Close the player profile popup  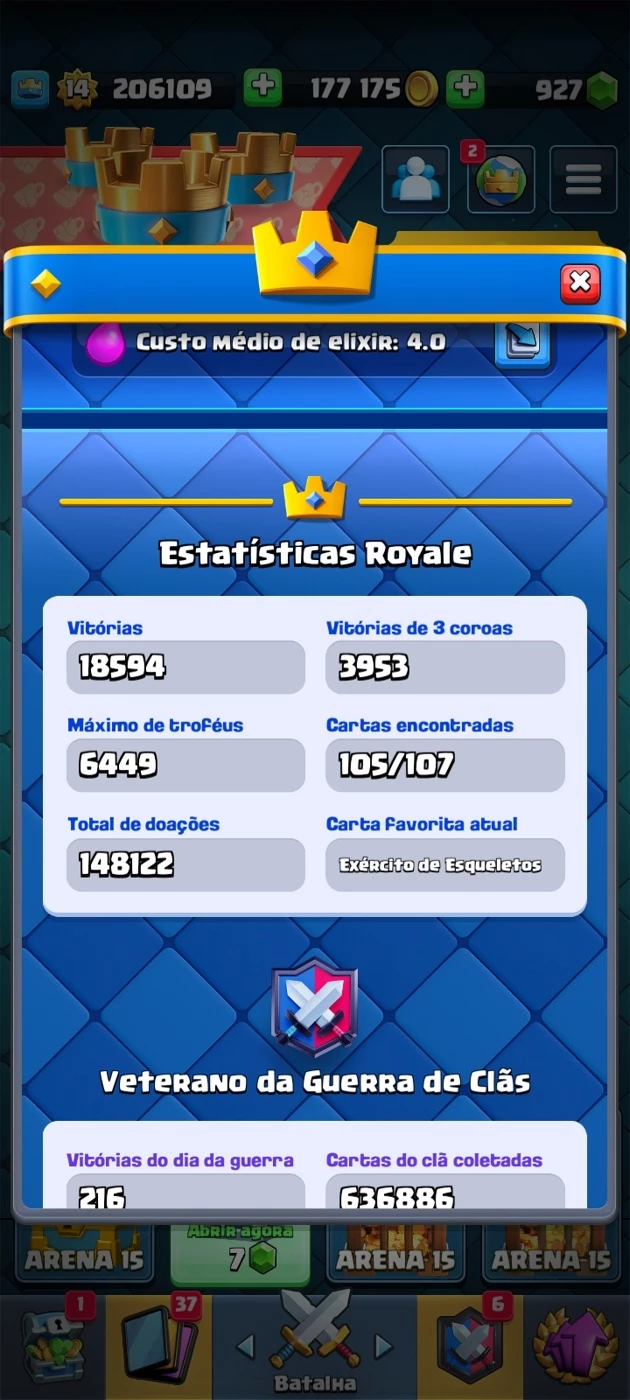coord(580,283)
